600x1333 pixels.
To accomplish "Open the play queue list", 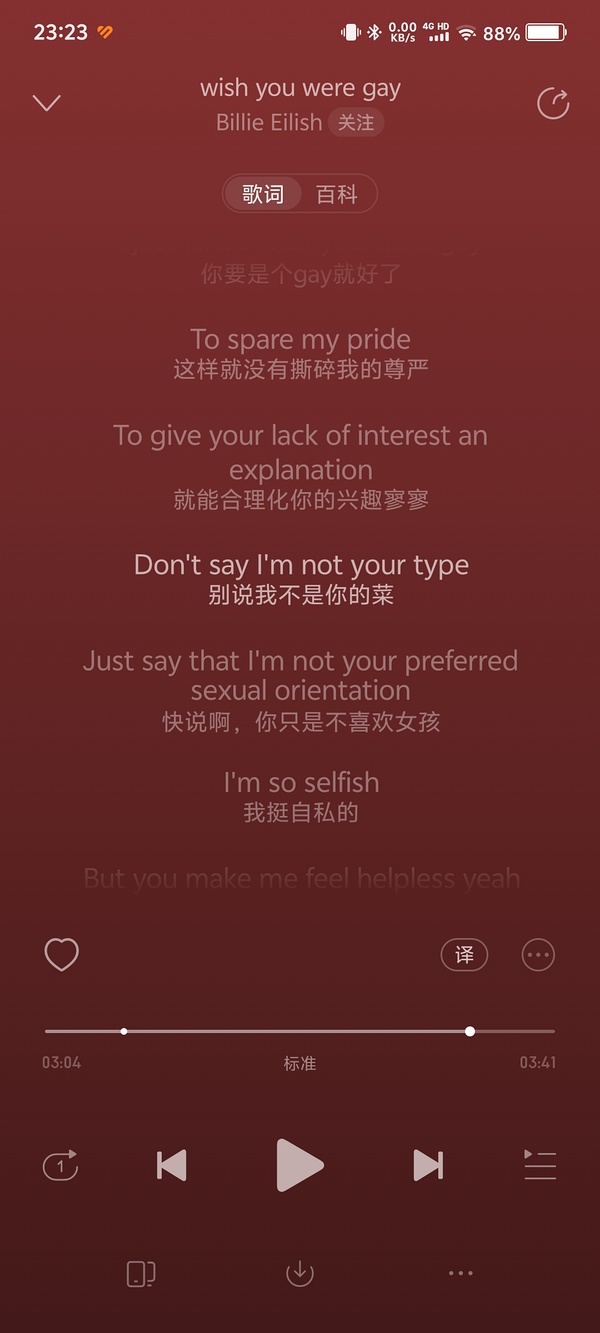I will 540,1165.
